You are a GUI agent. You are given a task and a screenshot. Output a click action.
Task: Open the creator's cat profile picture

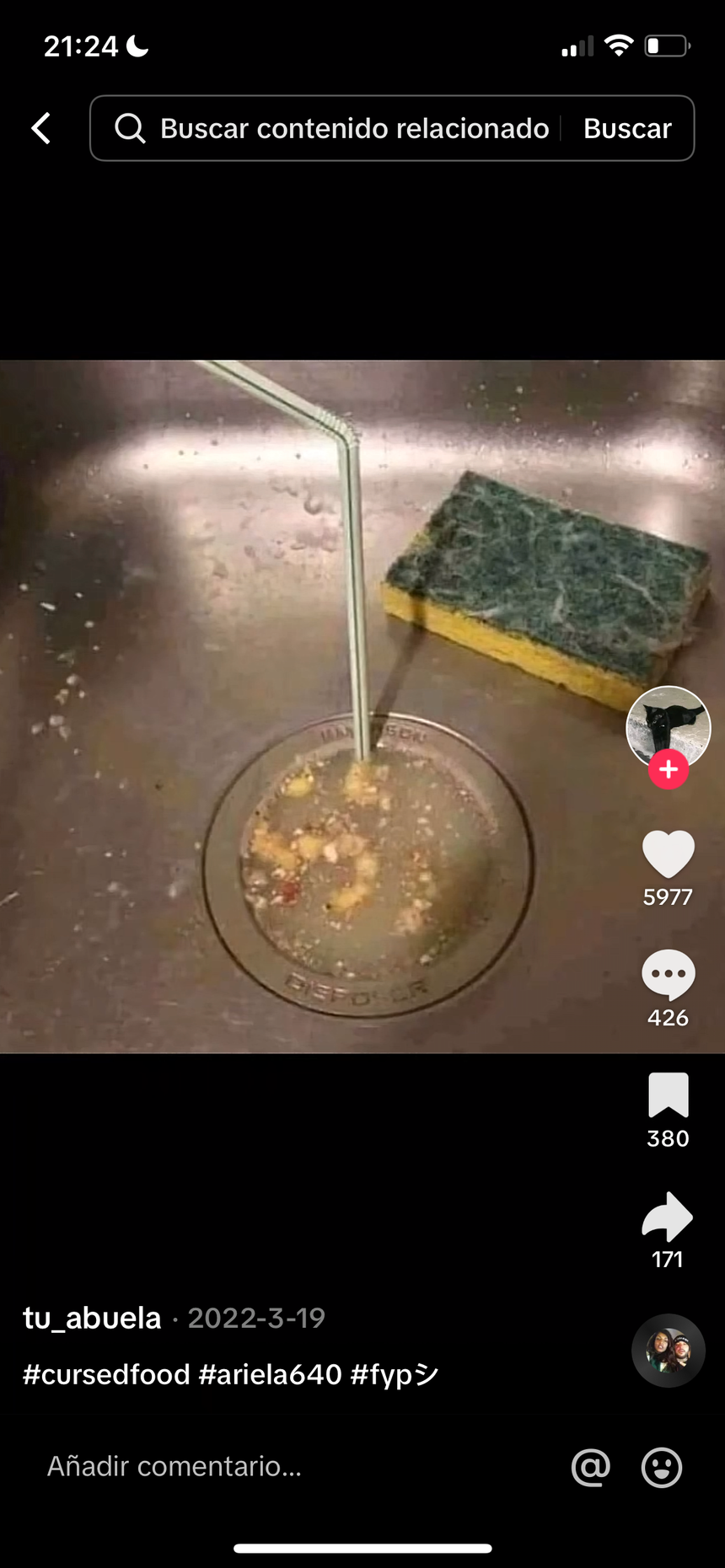coord(668,725)
